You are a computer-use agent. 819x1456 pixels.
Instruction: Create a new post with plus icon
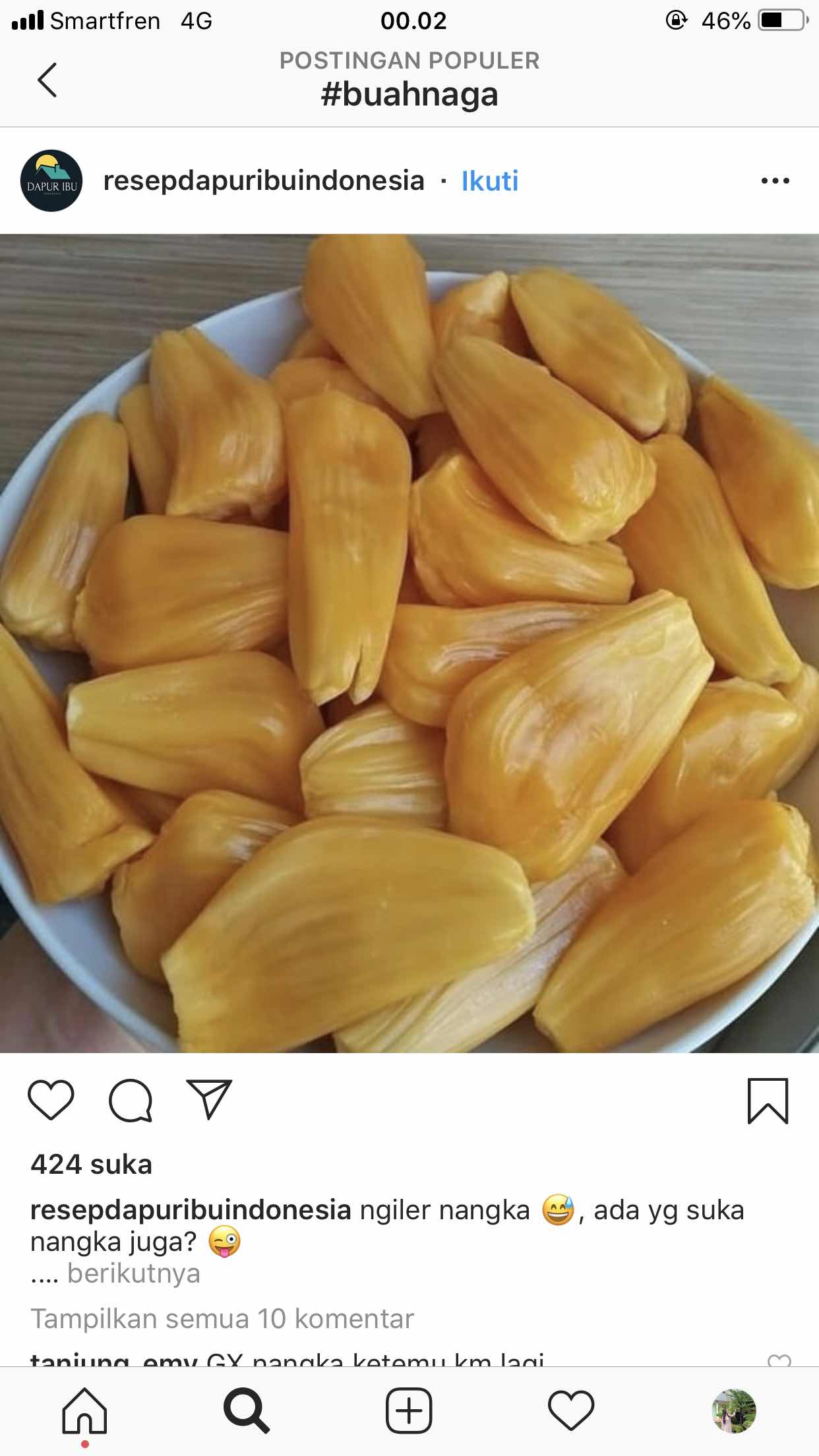coord(409,1411)
